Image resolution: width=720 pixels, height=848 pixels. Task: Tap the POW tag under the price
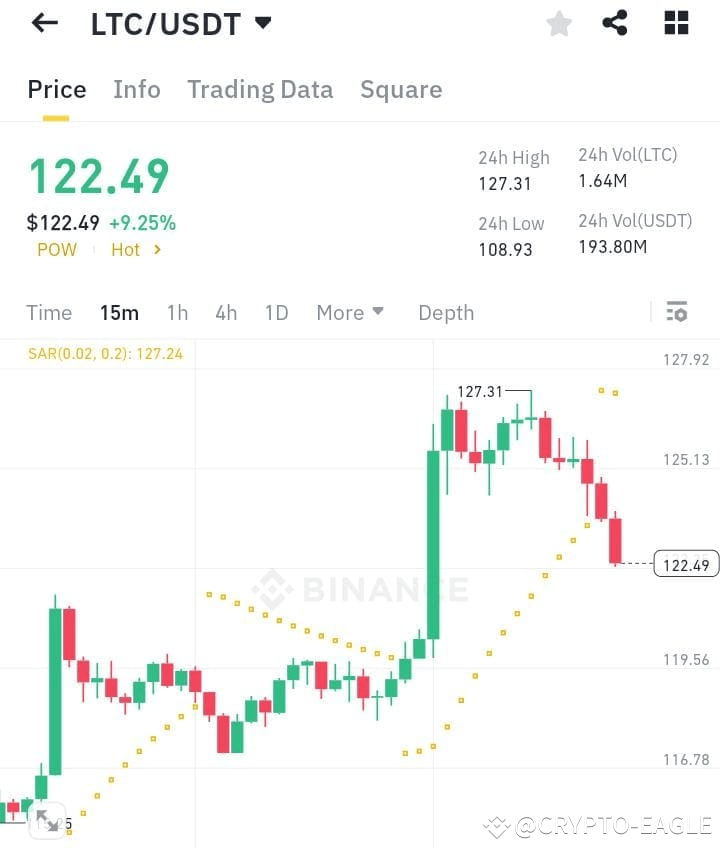pyautogui.click(x=56, y=250)
